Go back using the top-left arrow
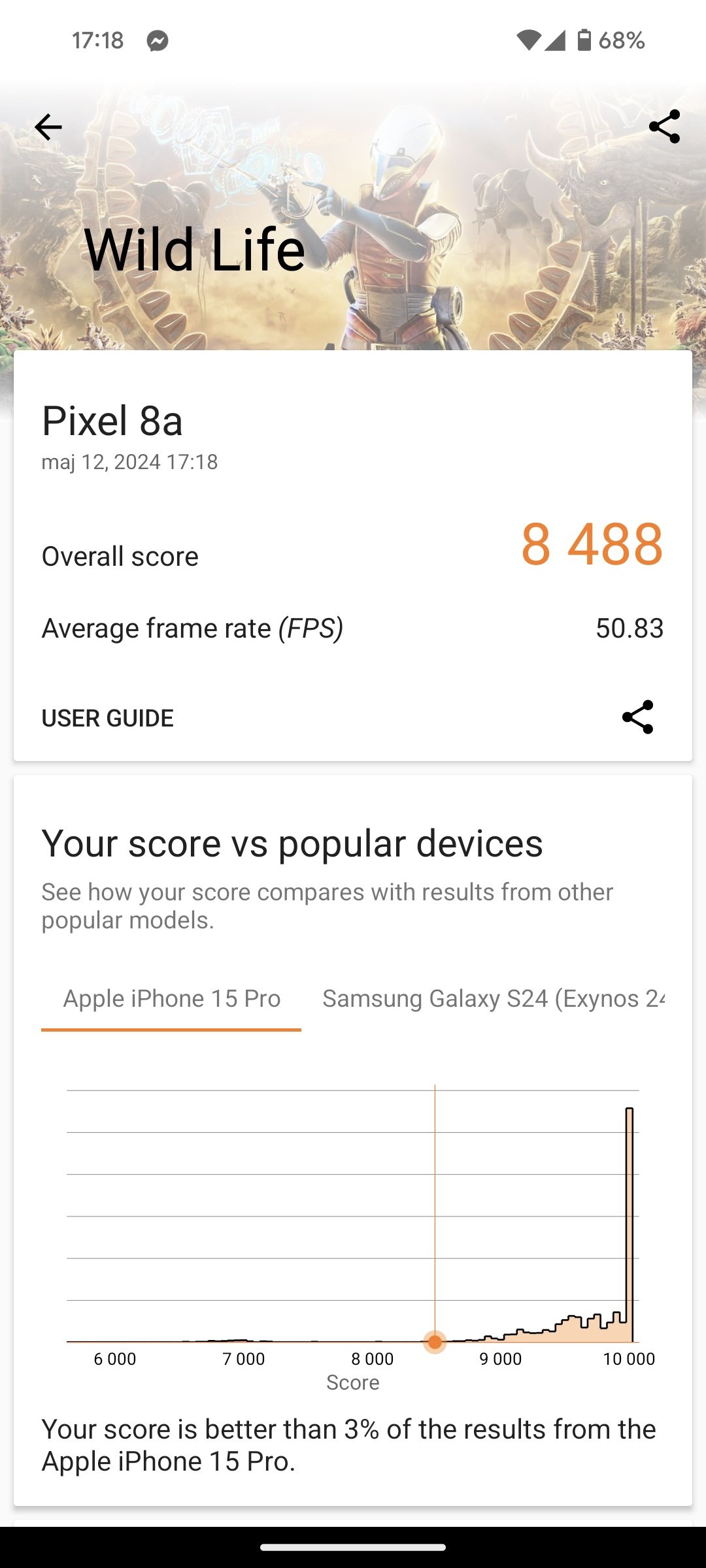 48,127
